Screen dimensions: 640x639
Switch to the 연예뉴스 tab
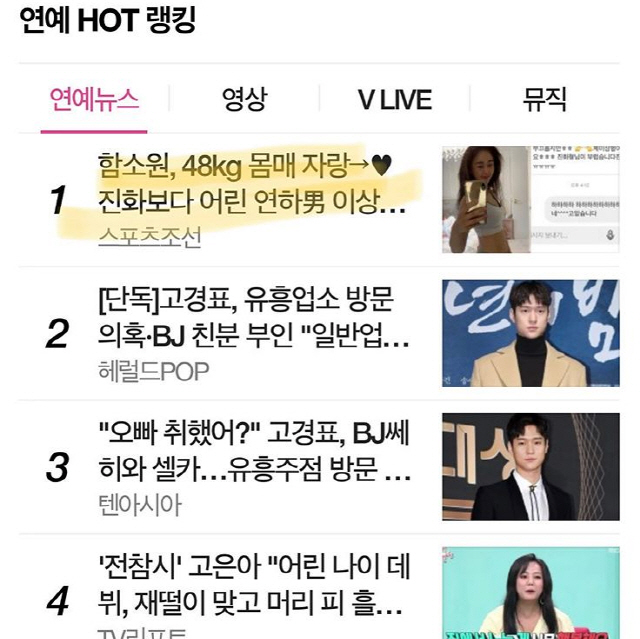(x=94, y=99)
